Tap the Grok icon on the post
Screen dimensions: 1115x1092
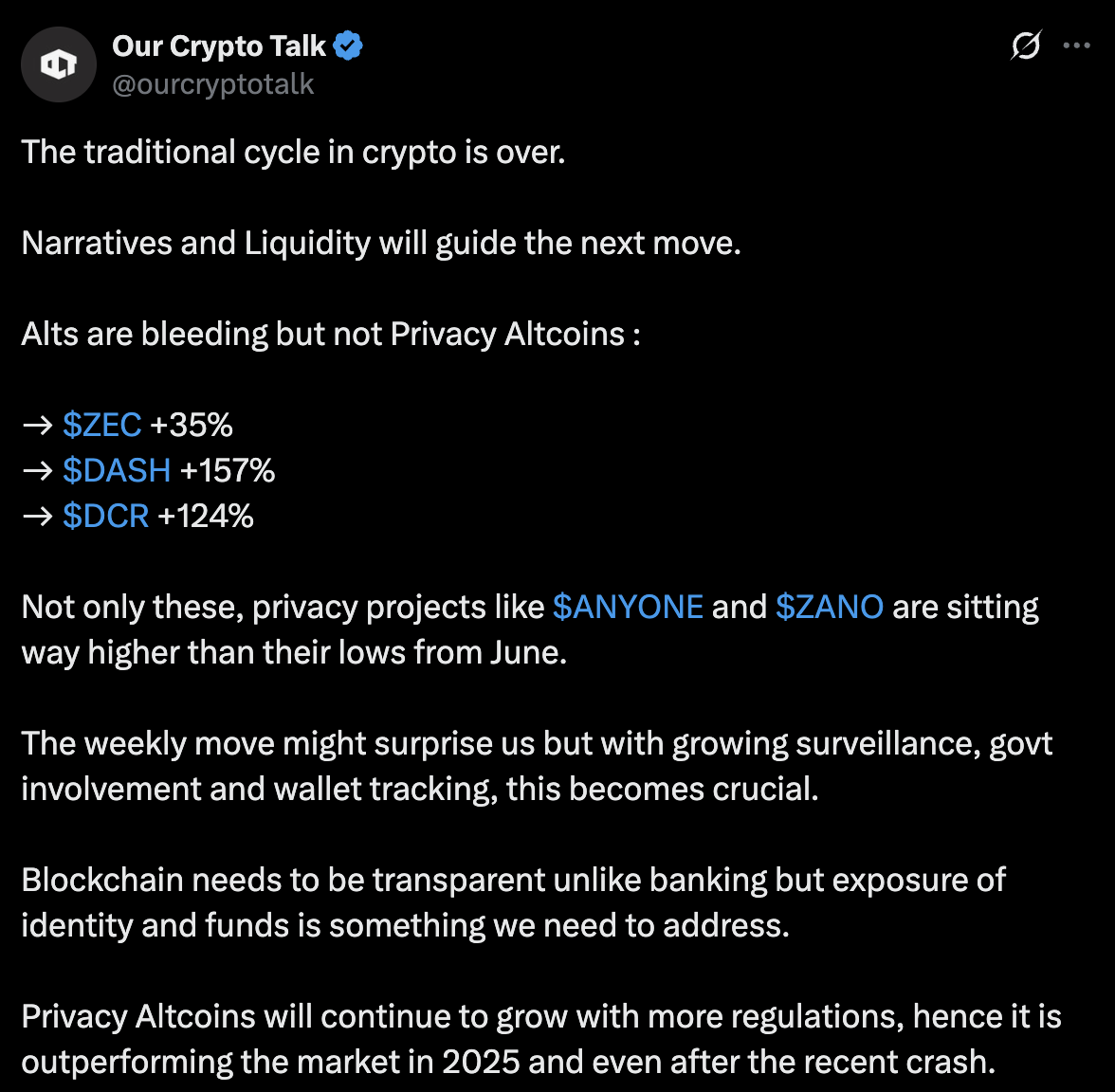(x=1026, y=45)
